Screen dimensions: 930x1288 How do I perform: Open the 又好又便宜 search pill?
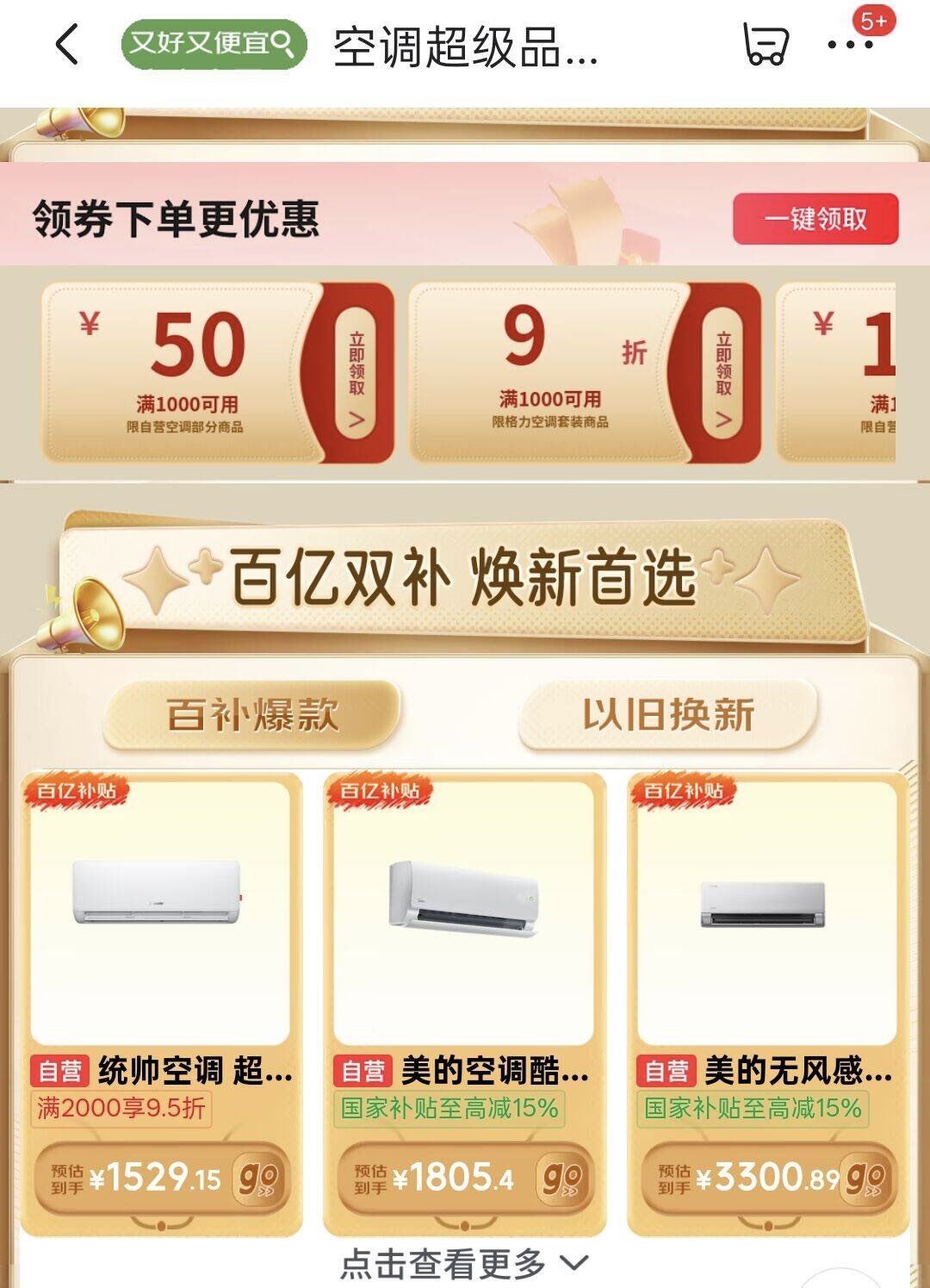click(214, 44)
